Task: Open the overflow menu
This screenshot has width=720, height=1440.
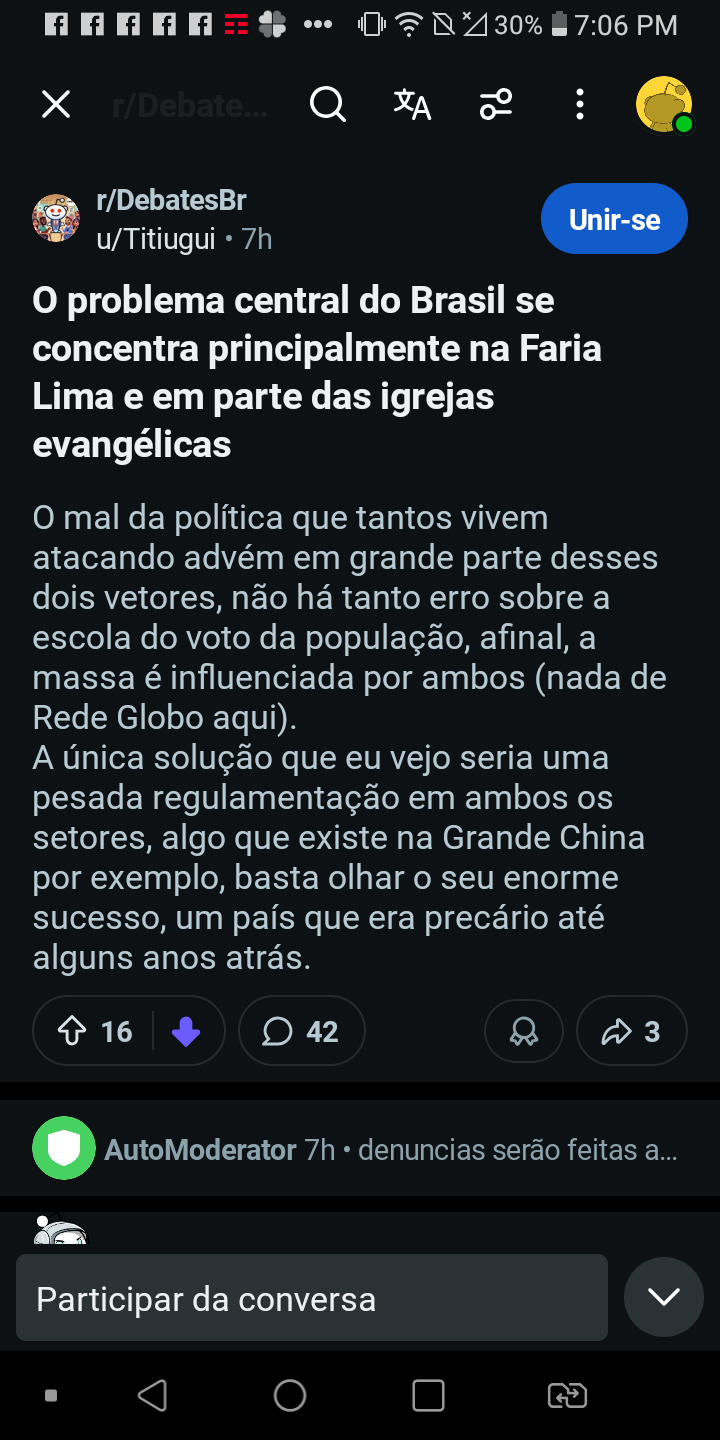Action: [580, 104]
